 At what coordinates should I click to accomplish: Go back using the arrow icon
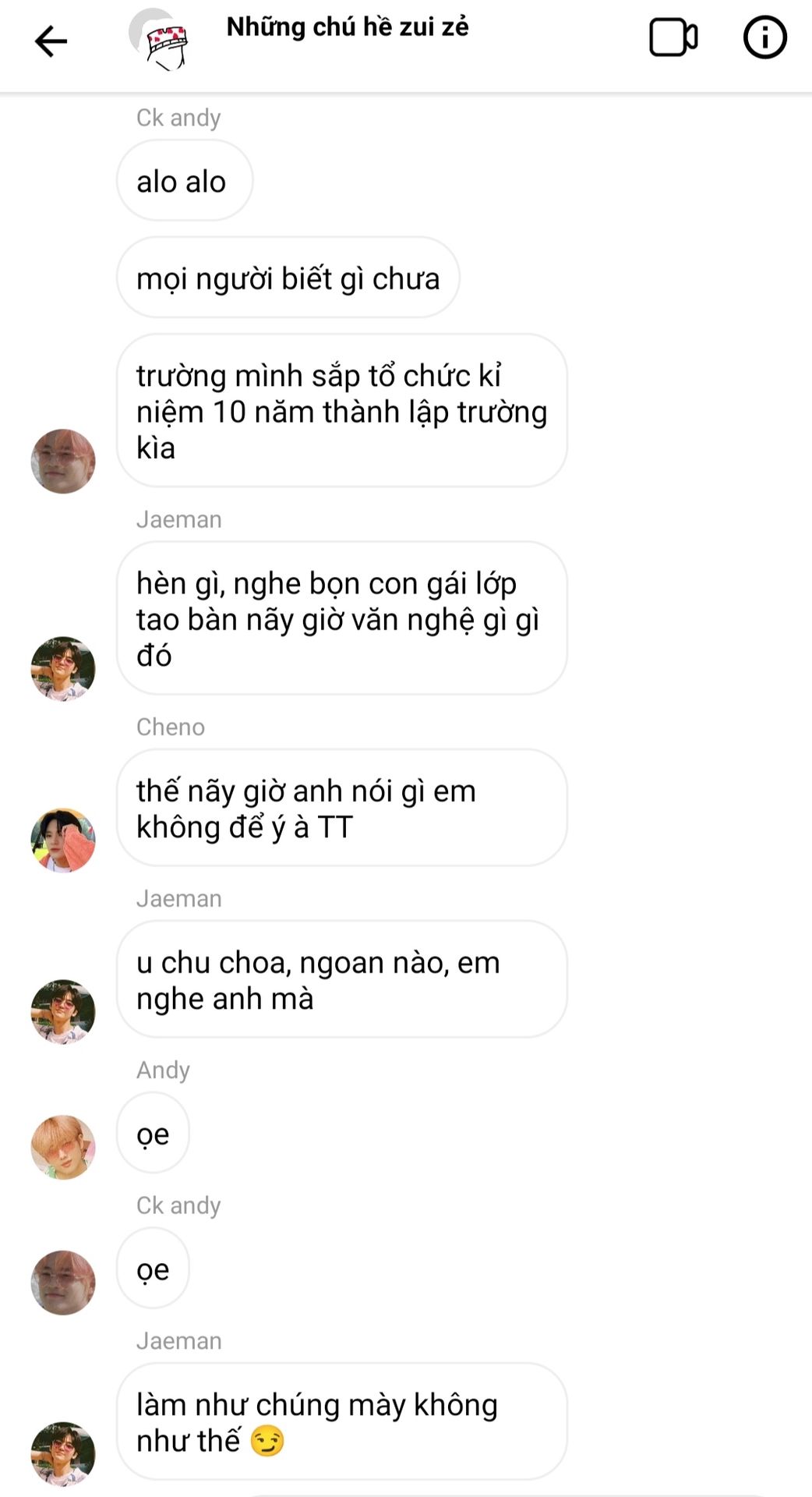click(51, 41)
